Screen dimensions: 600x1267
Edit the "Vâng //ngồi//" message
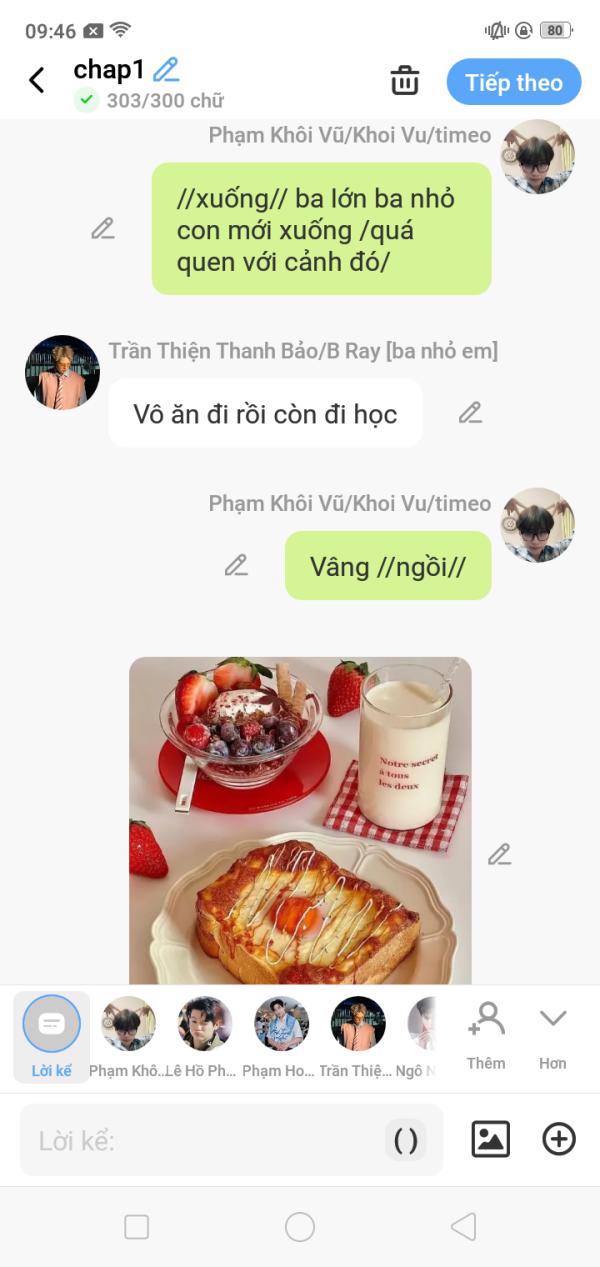[x=236, y=566]
